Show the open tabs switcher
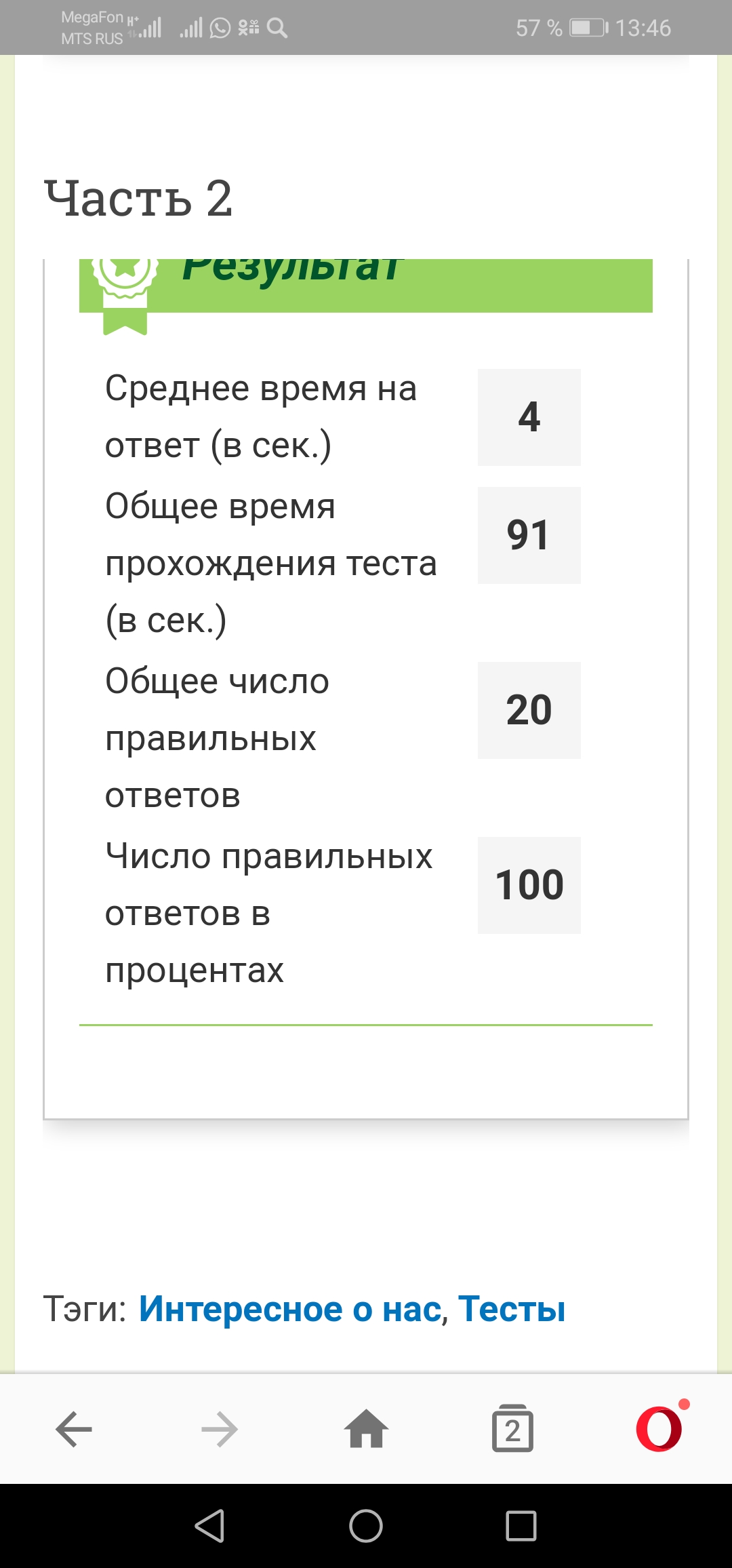 512,1429
